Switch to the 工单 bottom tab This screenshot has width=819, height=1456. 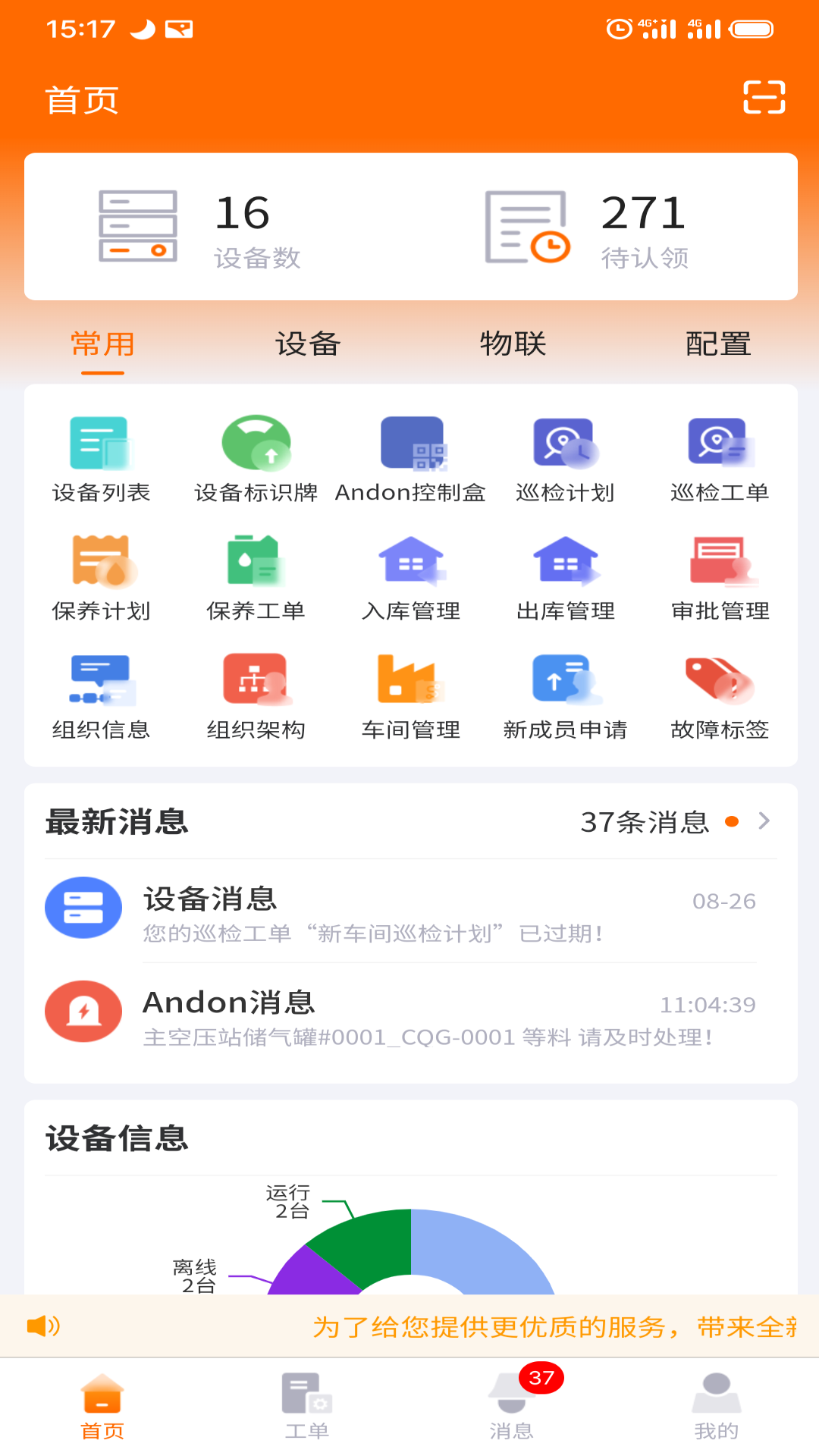(307, 1406)
